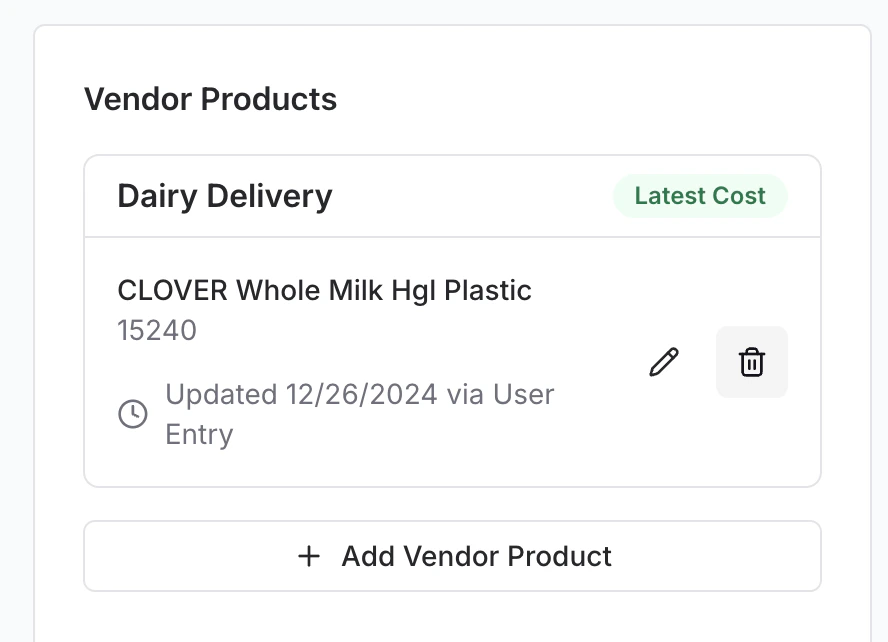
Task: Delete the CLOVER Whole Milk vendor product
Action: click(751, 362)
